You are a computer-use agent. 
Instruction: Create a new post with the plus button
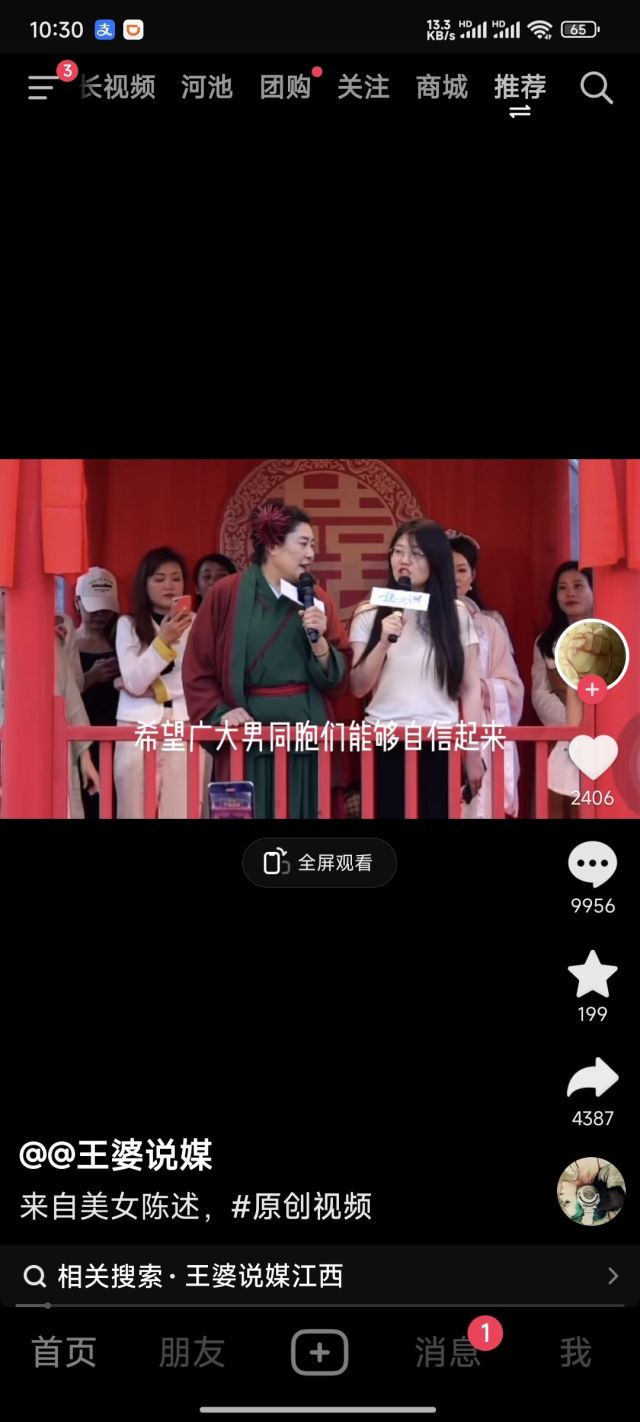(319, 1353)
